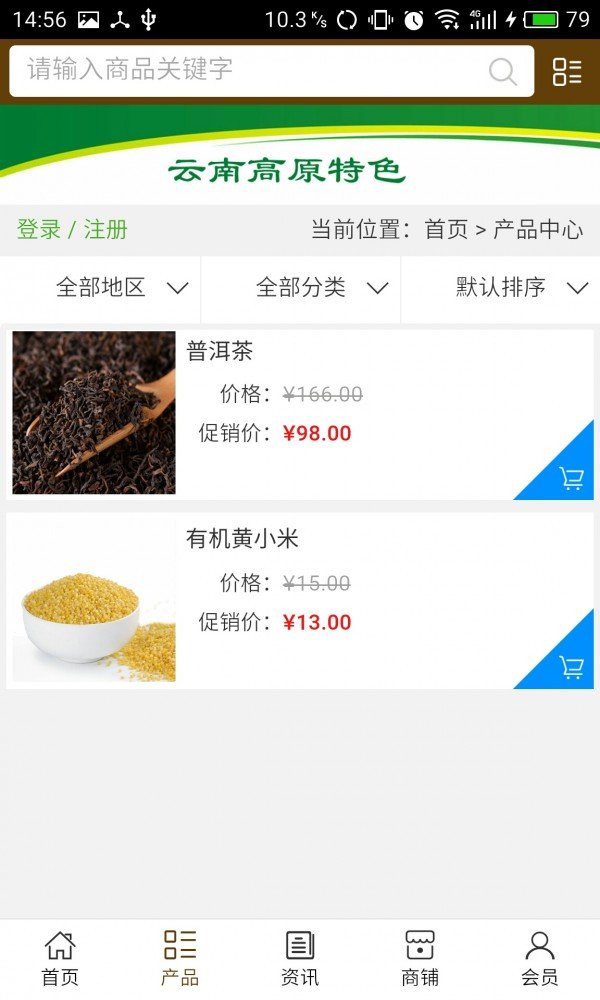Go to the 资讯 tab
The height and width of the screenshot is (1000, 600).
click(300, 959)
